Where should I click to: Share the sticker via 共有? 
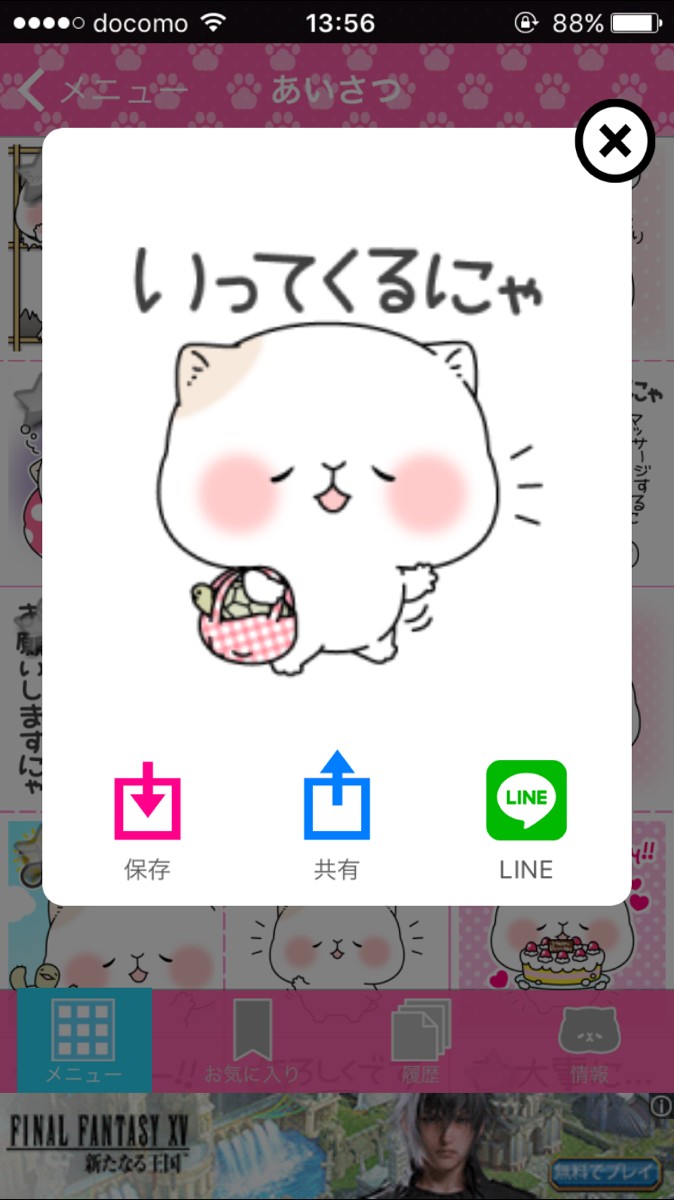point(337,815)
